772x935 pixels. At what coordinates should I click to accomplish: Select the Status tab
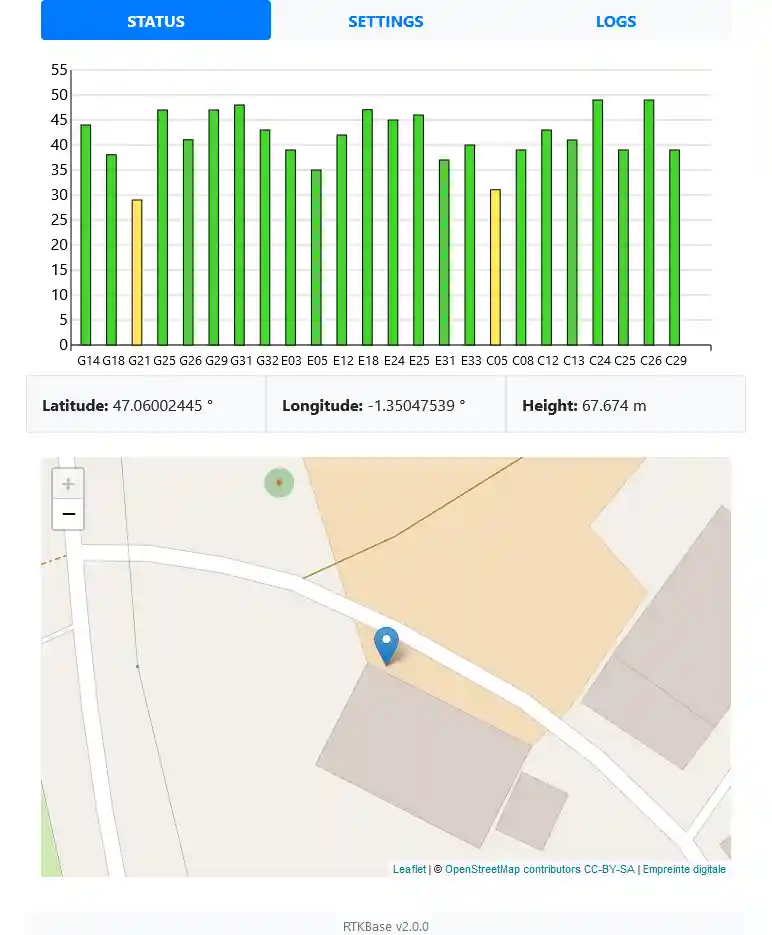tap(156, 21)
